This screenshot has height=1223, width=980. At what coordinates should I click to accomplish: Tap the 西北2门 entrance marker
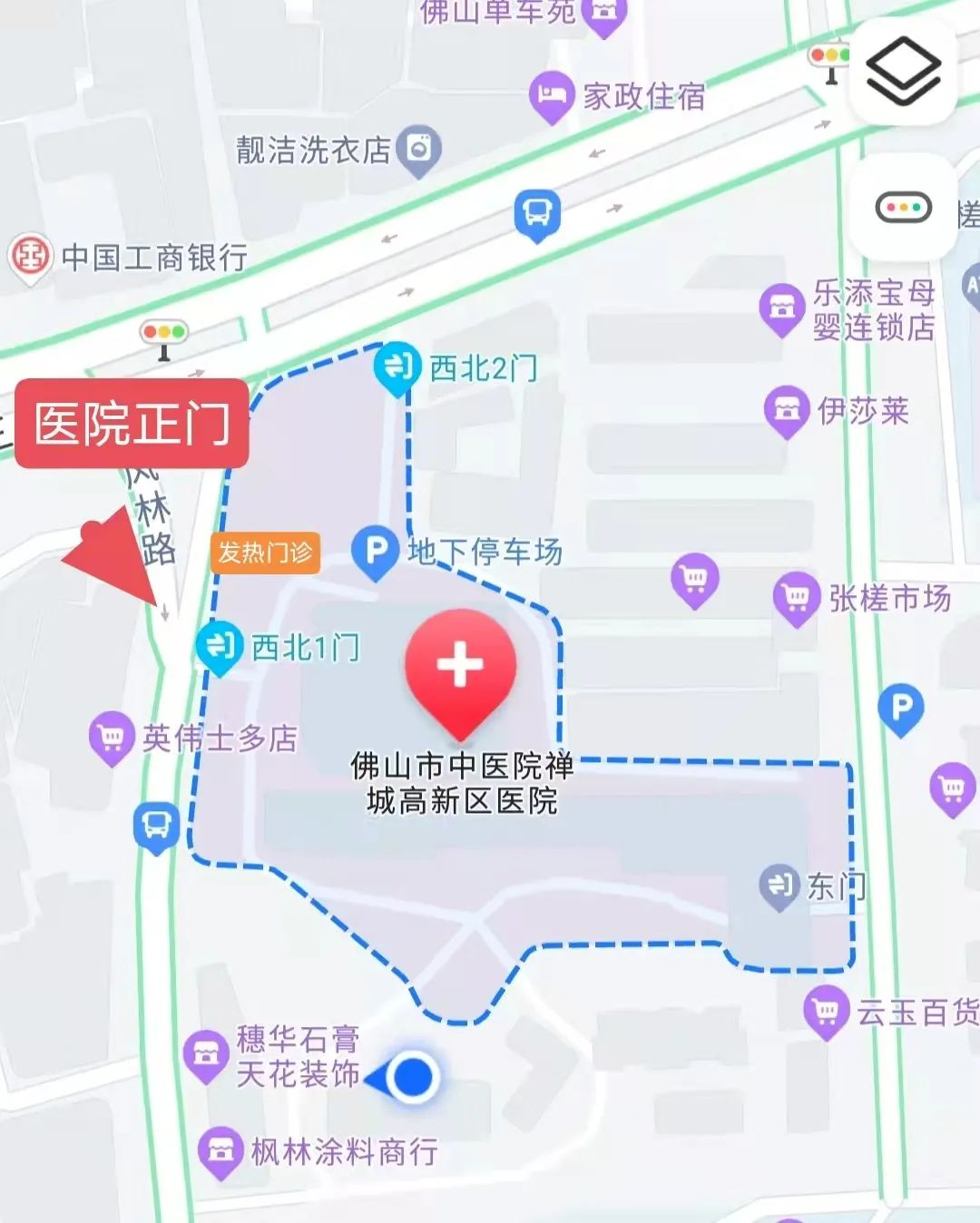click(x=397, y=367)
